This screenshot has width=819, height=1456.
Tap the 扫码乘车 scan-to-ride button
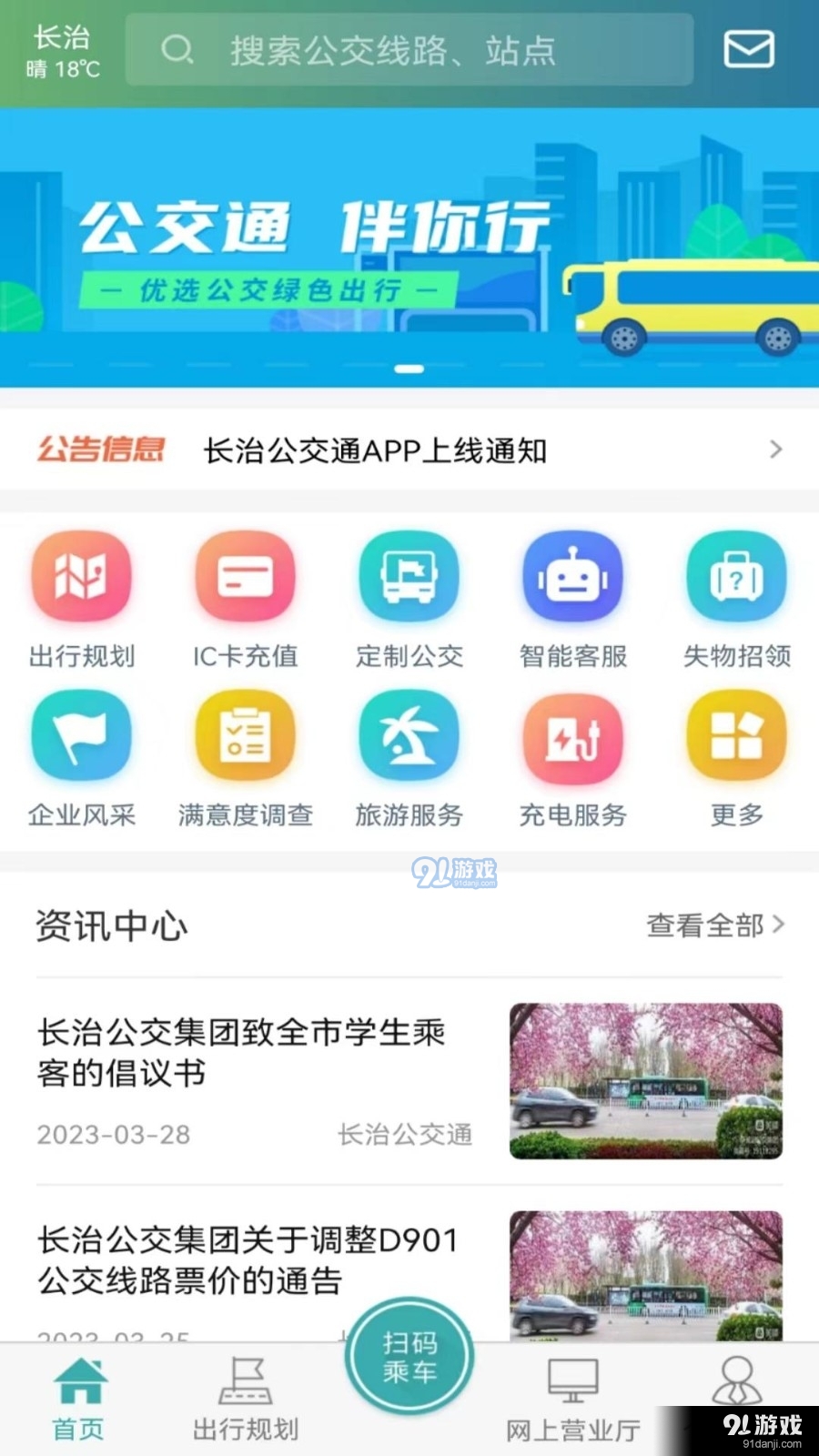point(409,1356)
